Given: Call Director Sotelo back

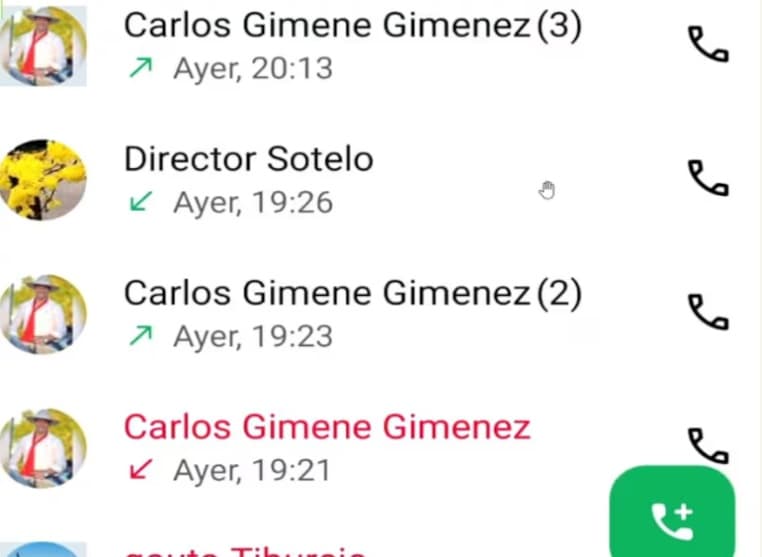Looking at the screenshot, I should tap(708, 178).
